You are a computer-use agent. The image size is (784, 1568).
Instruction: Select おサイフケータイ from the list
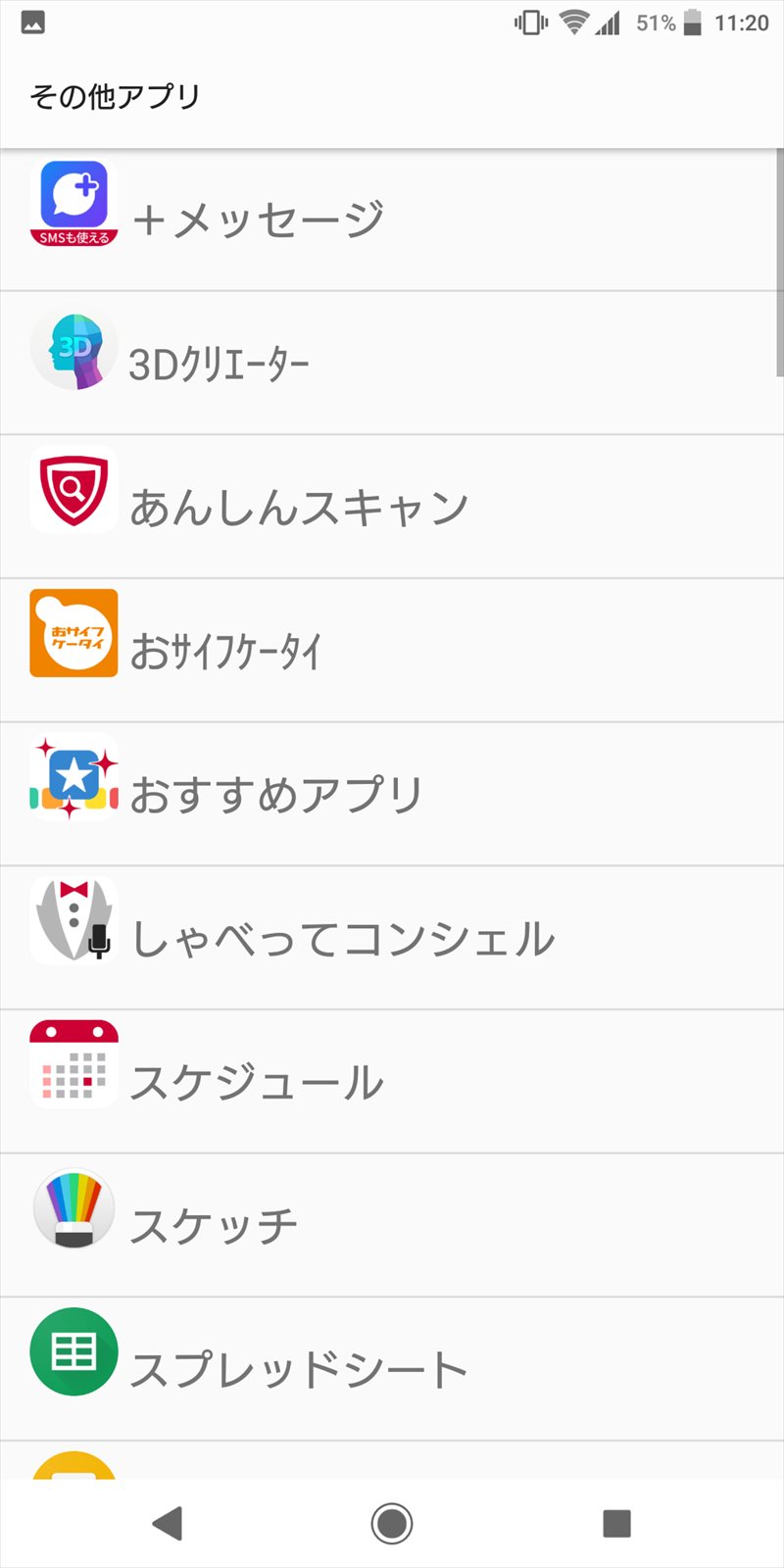click(x=392, y=651)
